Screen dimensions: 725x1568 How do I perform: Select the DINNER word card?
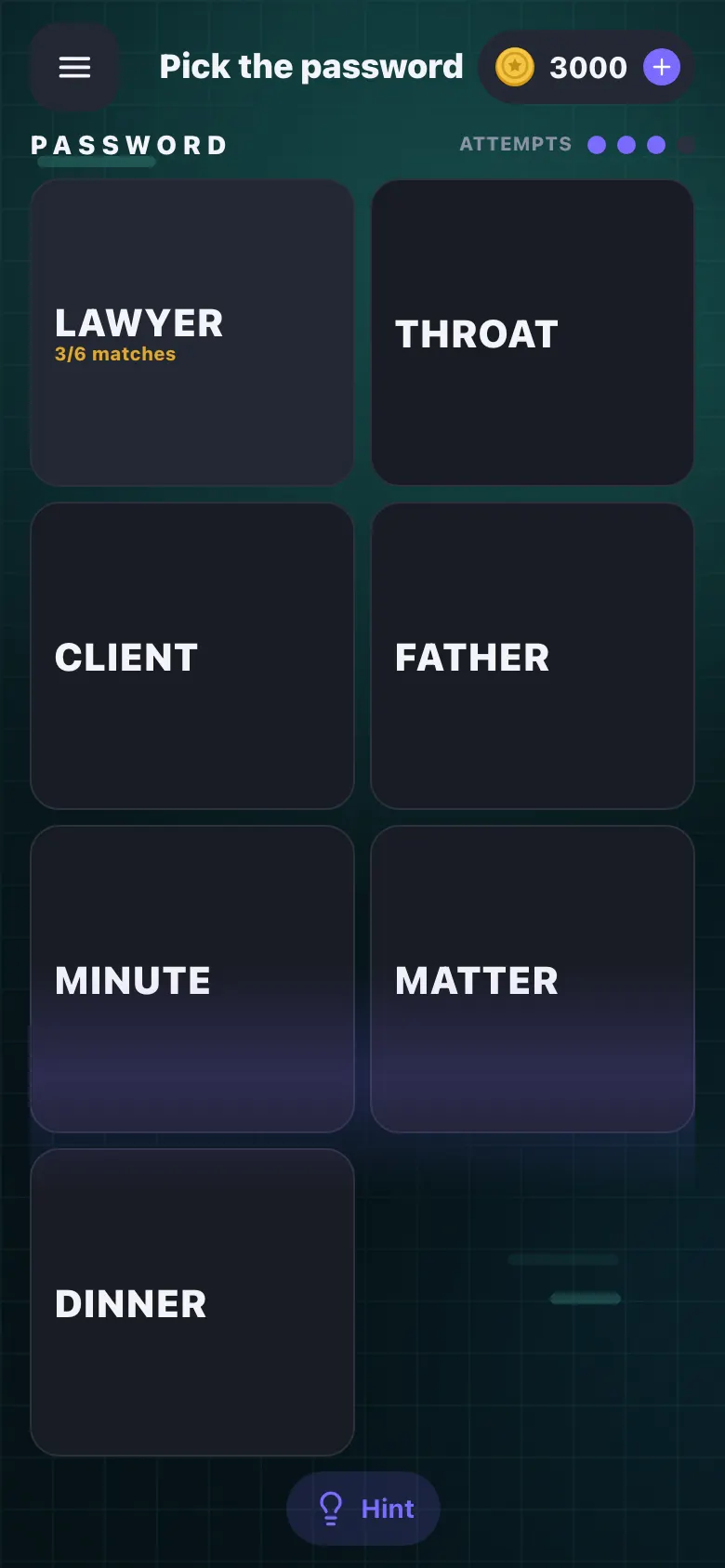[192, 1302]
